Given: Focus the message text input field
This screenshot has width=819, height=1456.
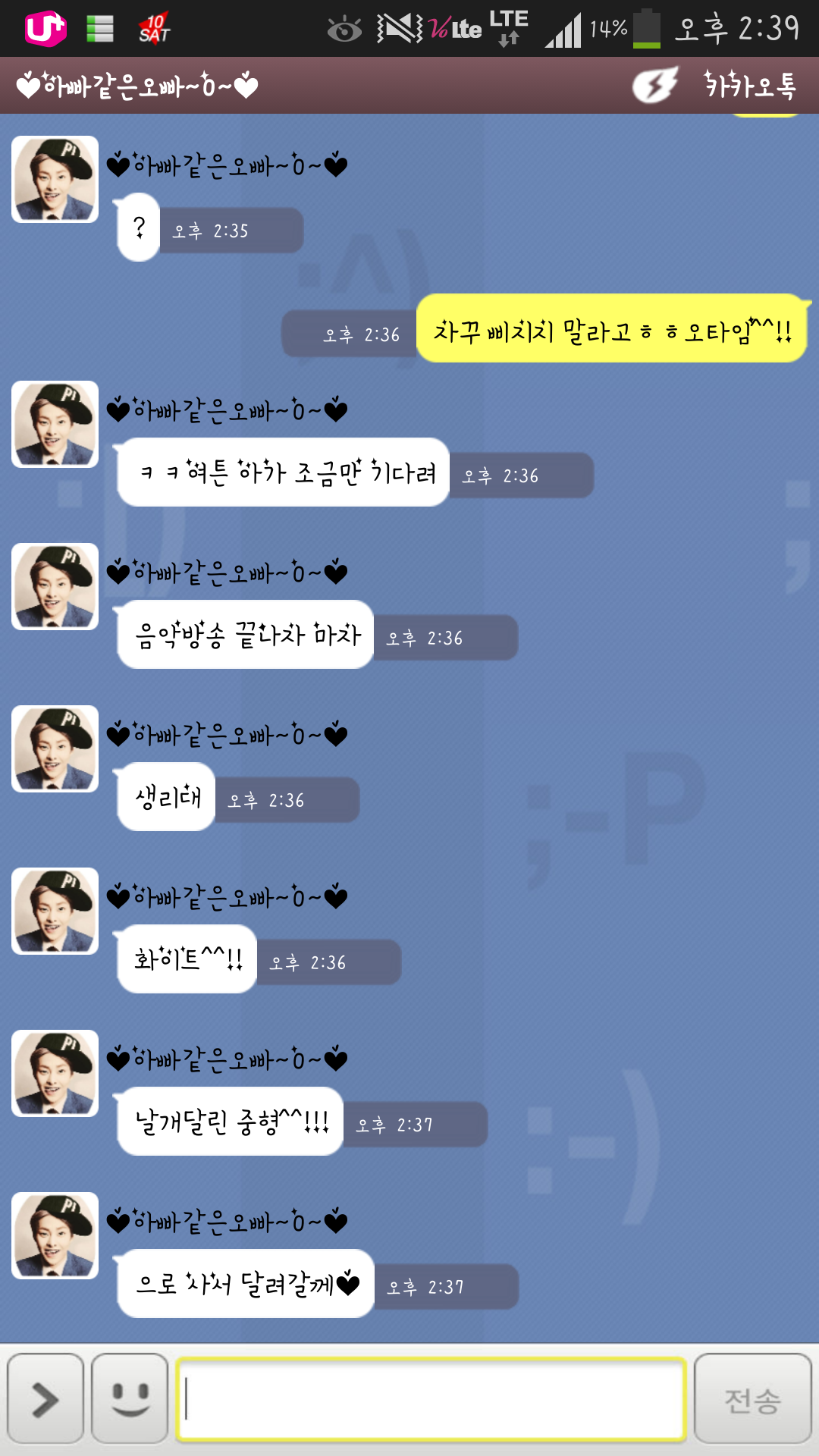Looking at the screenshot, I should pos(431,1399).
